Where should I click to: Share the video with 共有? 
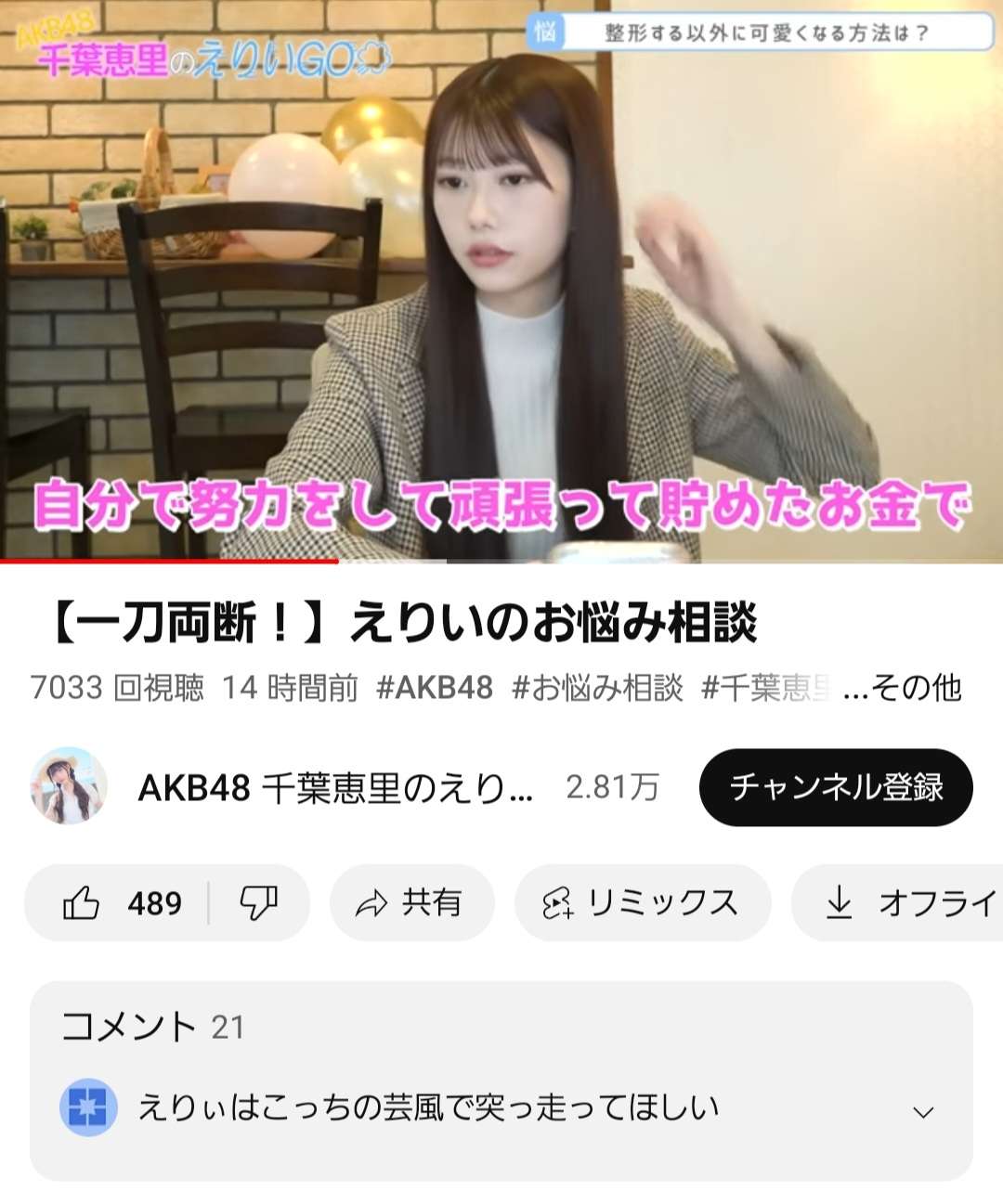[x=411, y=902]
